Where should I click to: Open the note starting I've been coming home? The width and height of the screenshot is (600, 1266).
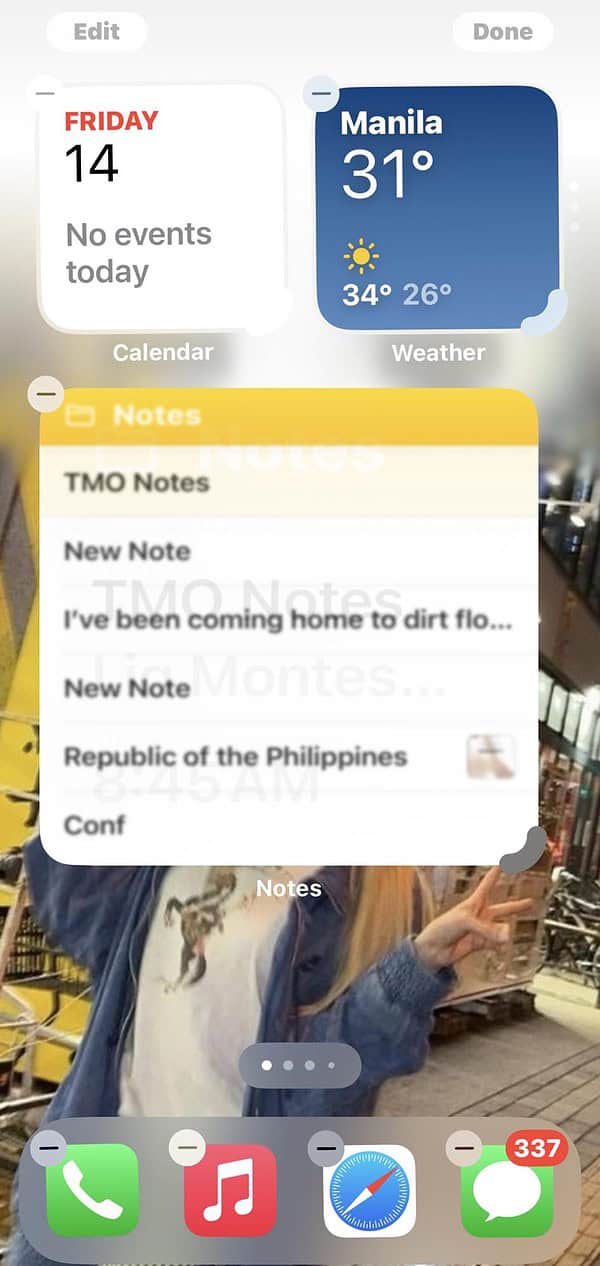(x=288, y=620)
